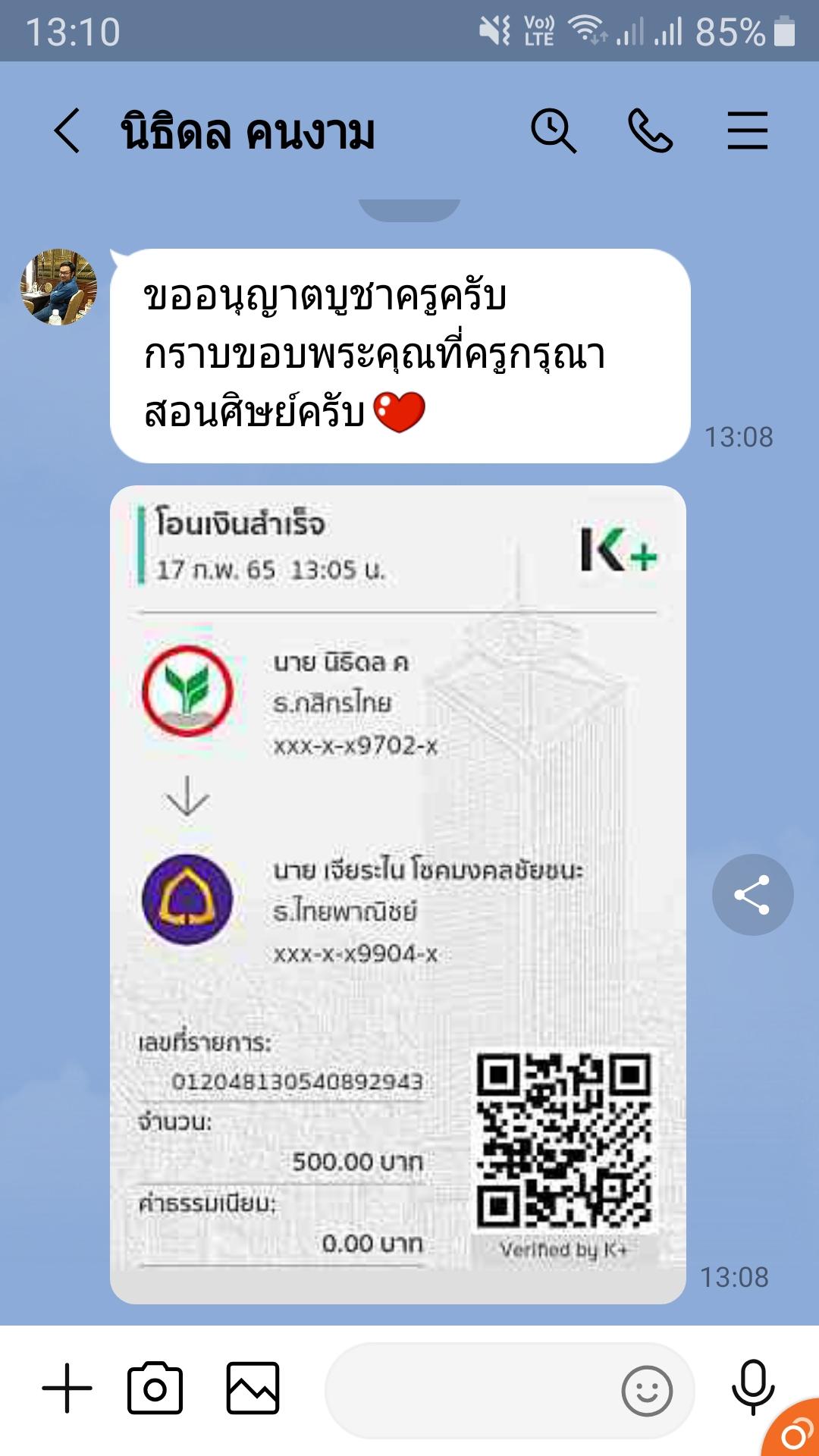The height and width of the screenshot is (1456, 819).
Task: Open the emoji and sticker picker
Action: pyautogui.click(x=646, y=1392)
